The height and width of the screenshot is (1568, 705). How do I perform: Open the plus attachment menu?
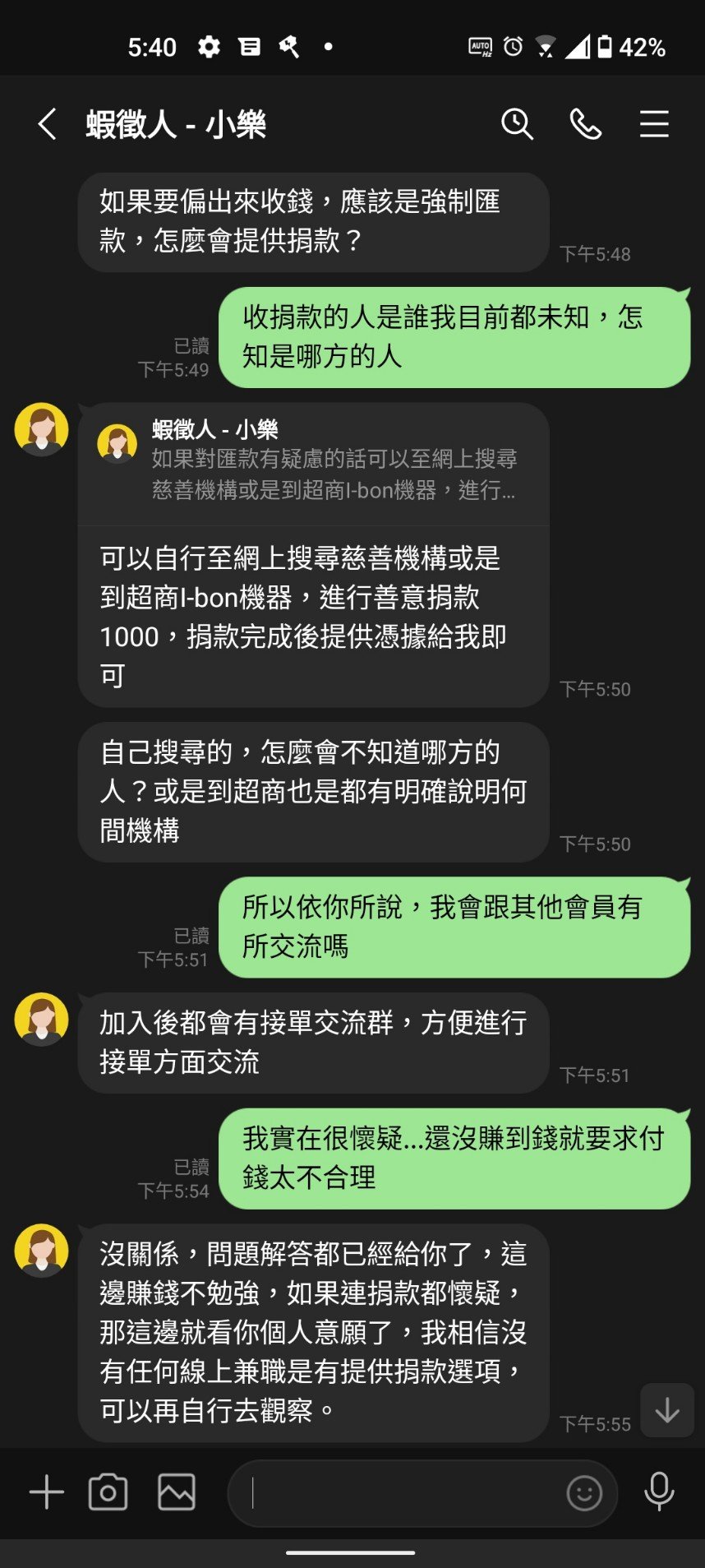[47, 1492]
